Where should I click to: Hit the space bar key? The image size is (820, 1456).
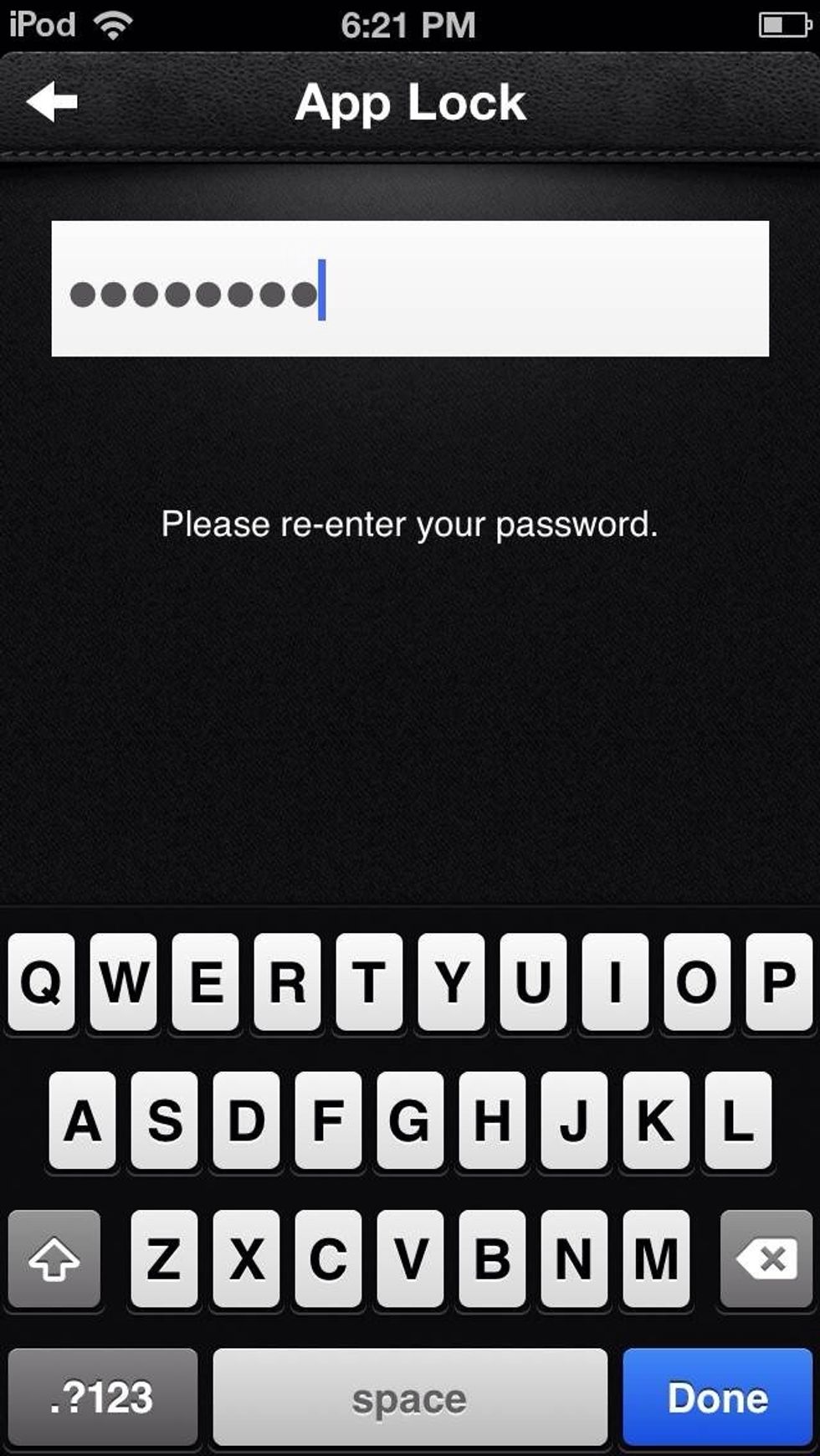click(410, 1397)
